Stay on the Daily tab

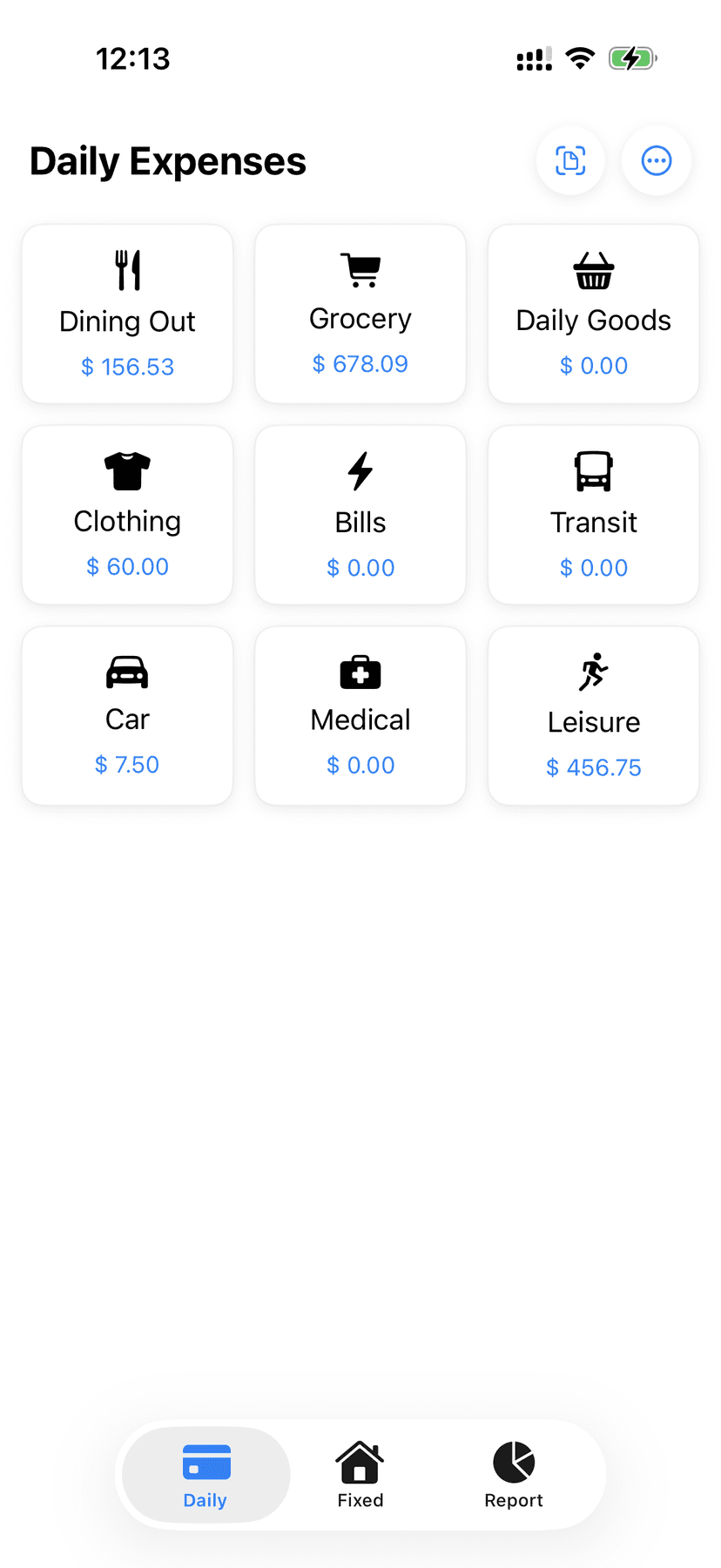(x=205, y=1472)
